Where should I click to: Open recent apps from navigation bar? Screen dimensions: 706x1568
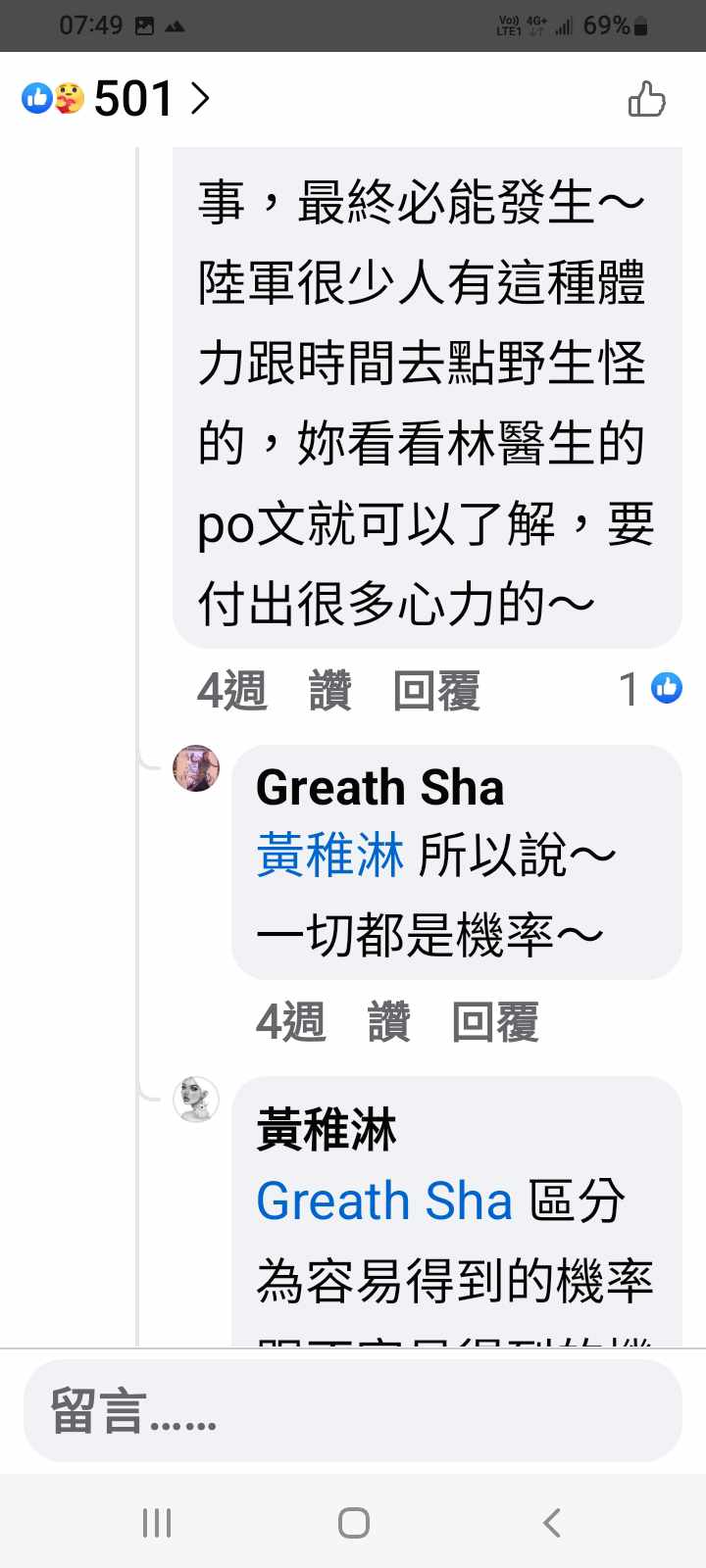click(x=157, y=1522)
